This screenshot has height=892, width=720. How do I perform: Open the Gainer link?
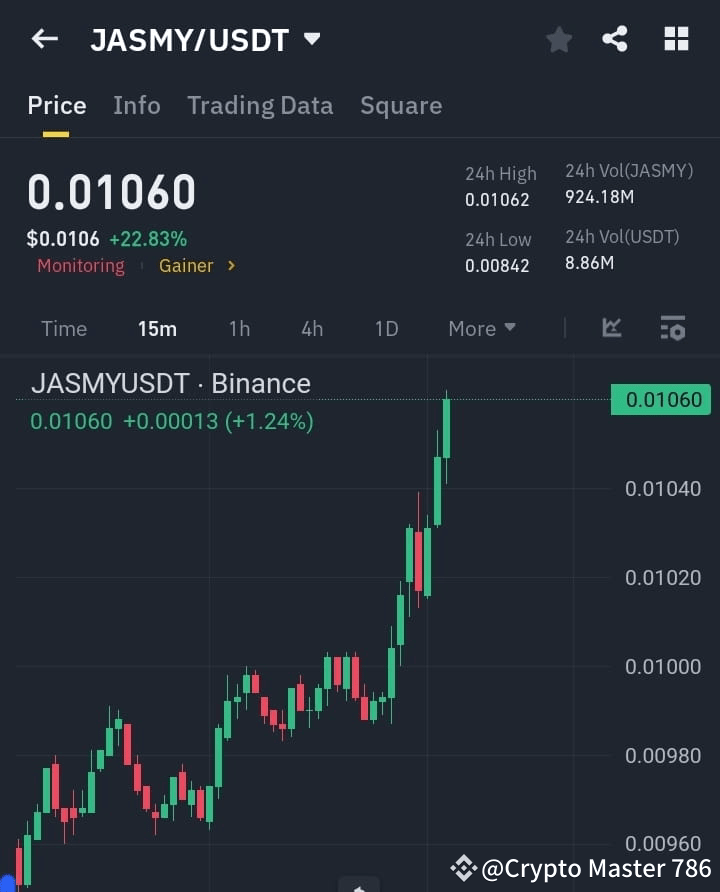[185, 266]
